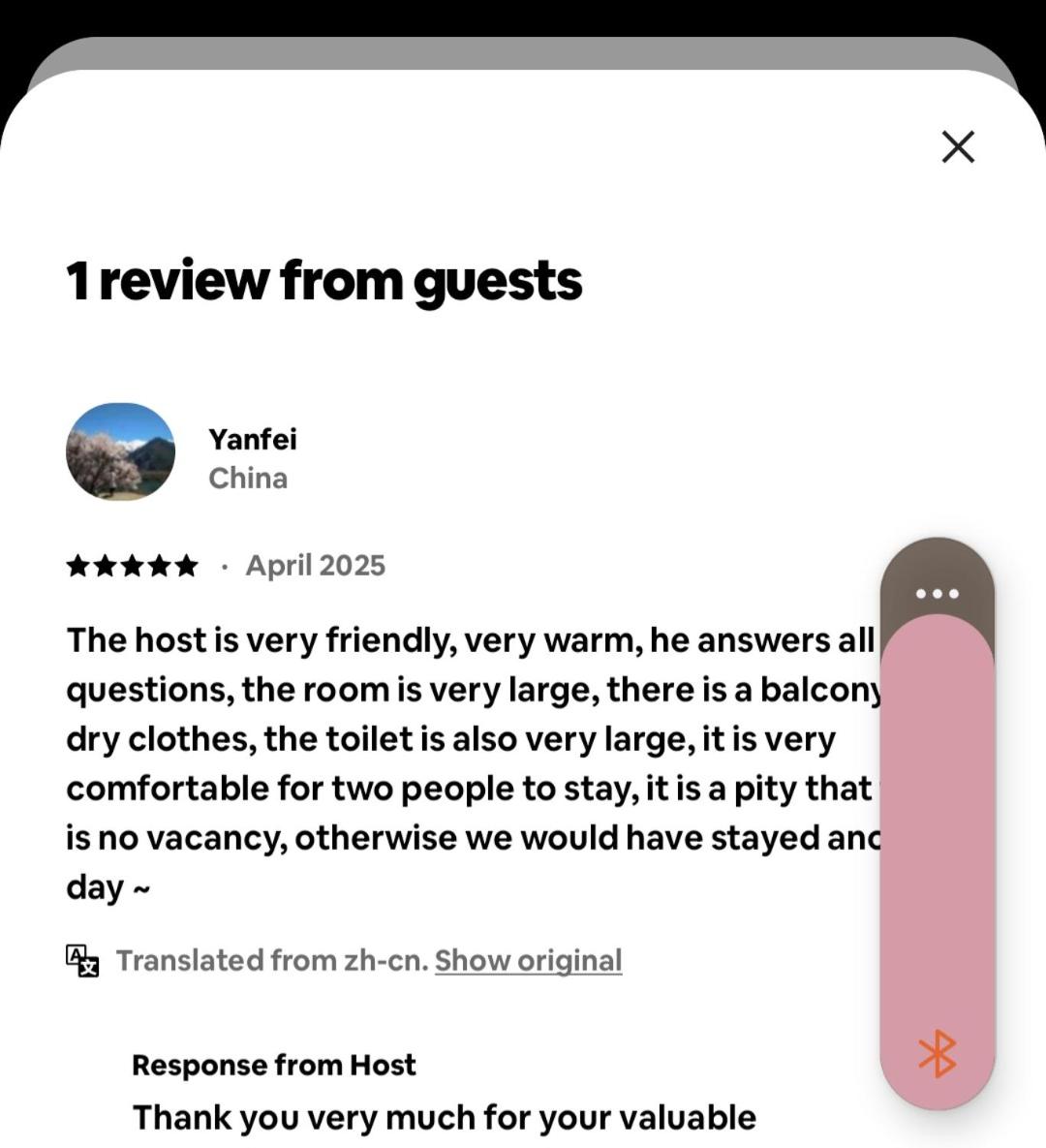The height and width of the screenshot is (1148, 1046).
Task: Open Yanfei's profile picture
Action: pos(120,451)
